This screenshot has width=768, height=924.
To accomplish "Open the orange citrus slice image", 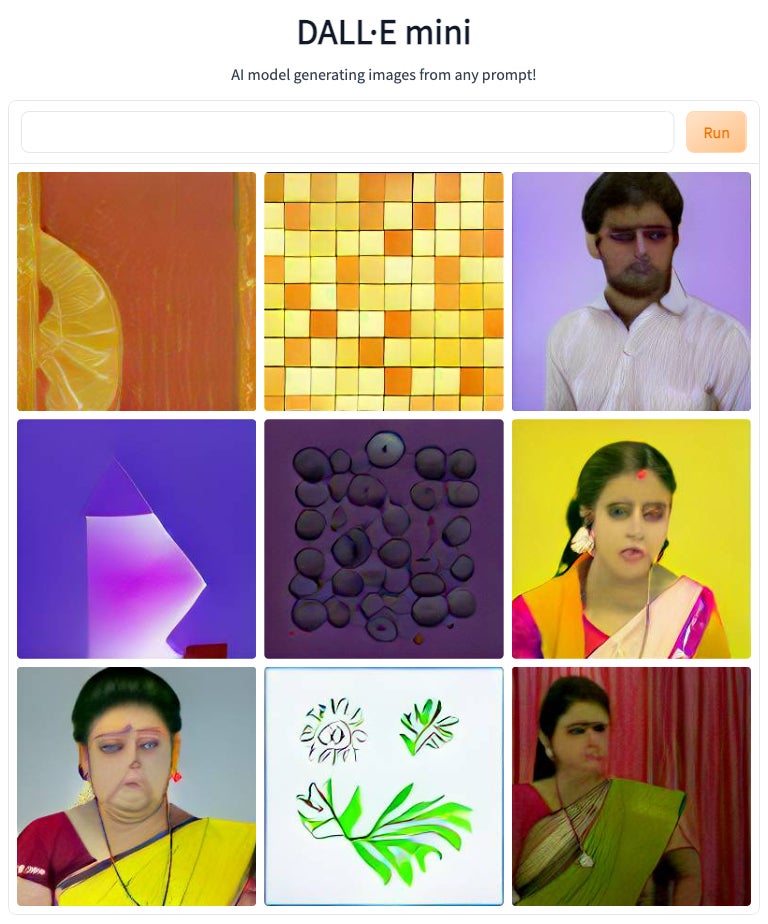I will click(136, 291).
